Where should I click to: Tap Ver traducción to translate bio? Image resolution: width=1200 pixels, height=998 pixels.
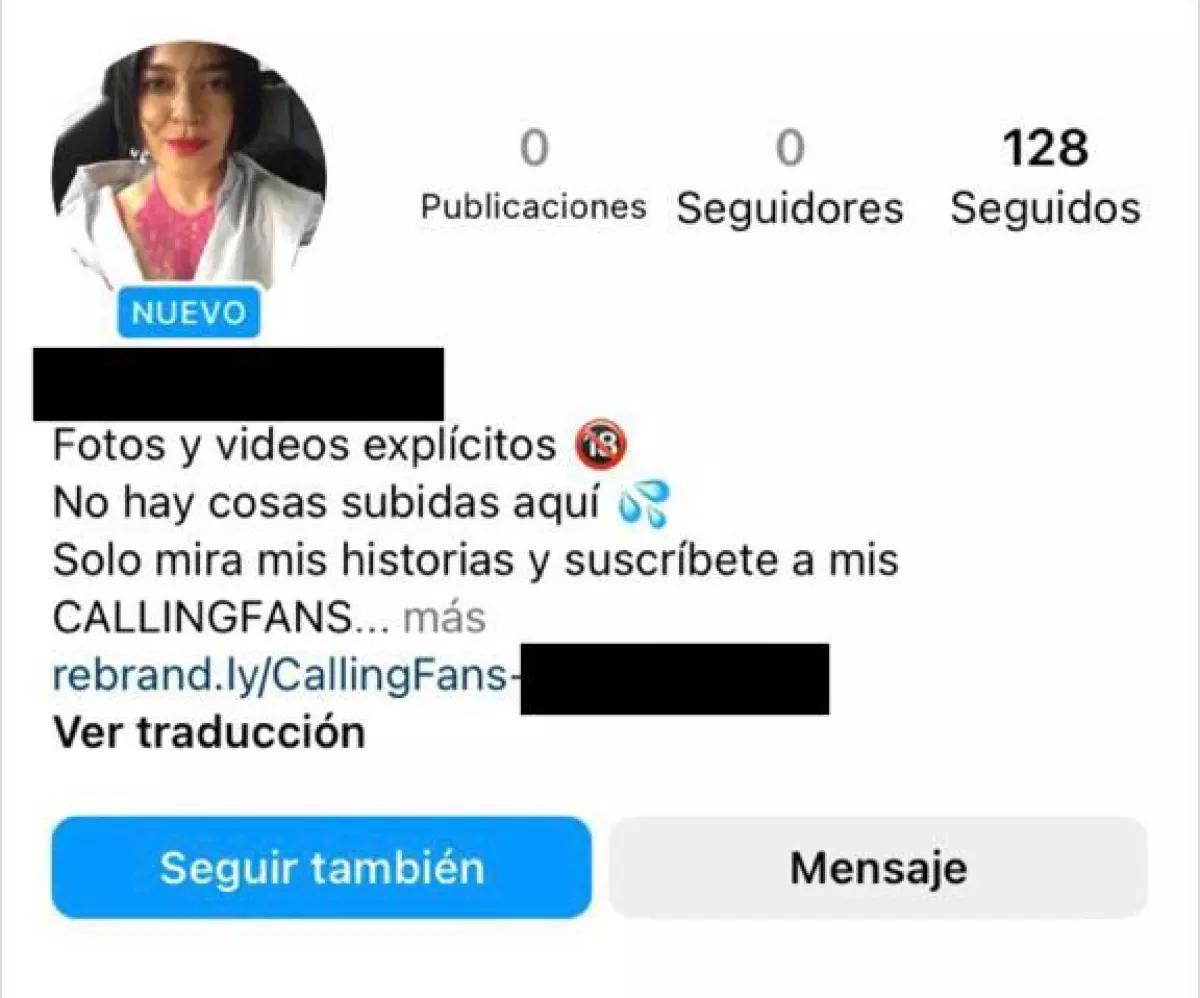209,733
